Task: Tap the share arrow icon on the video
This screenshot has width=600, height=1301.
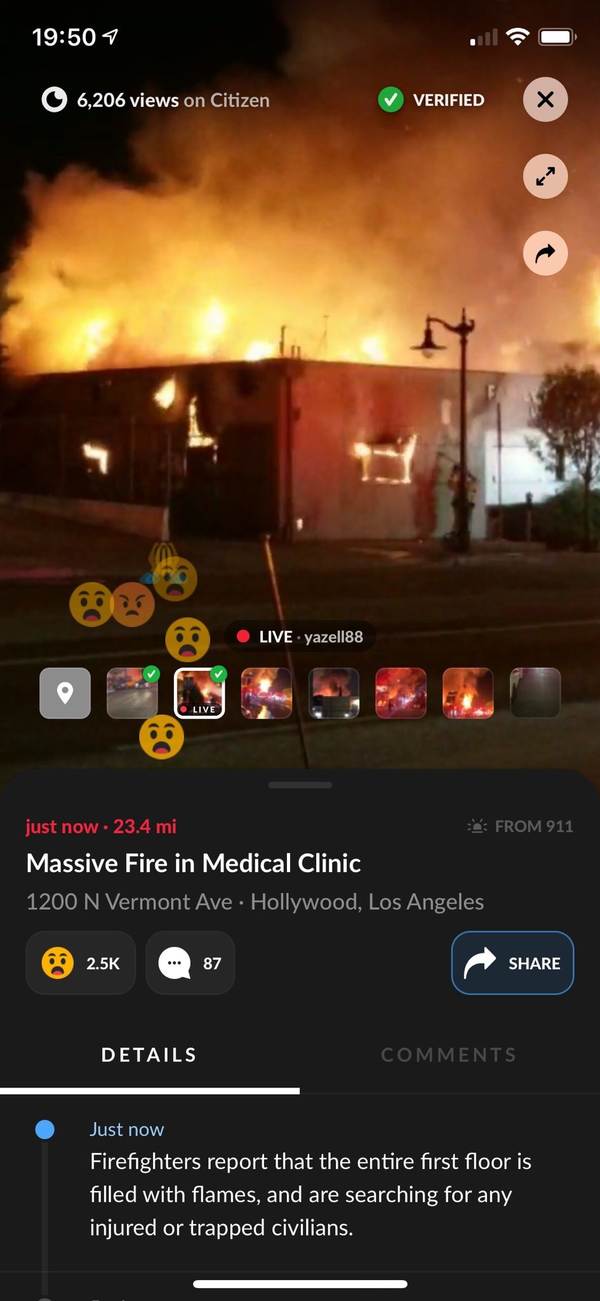Action: (x=545, y=254)
